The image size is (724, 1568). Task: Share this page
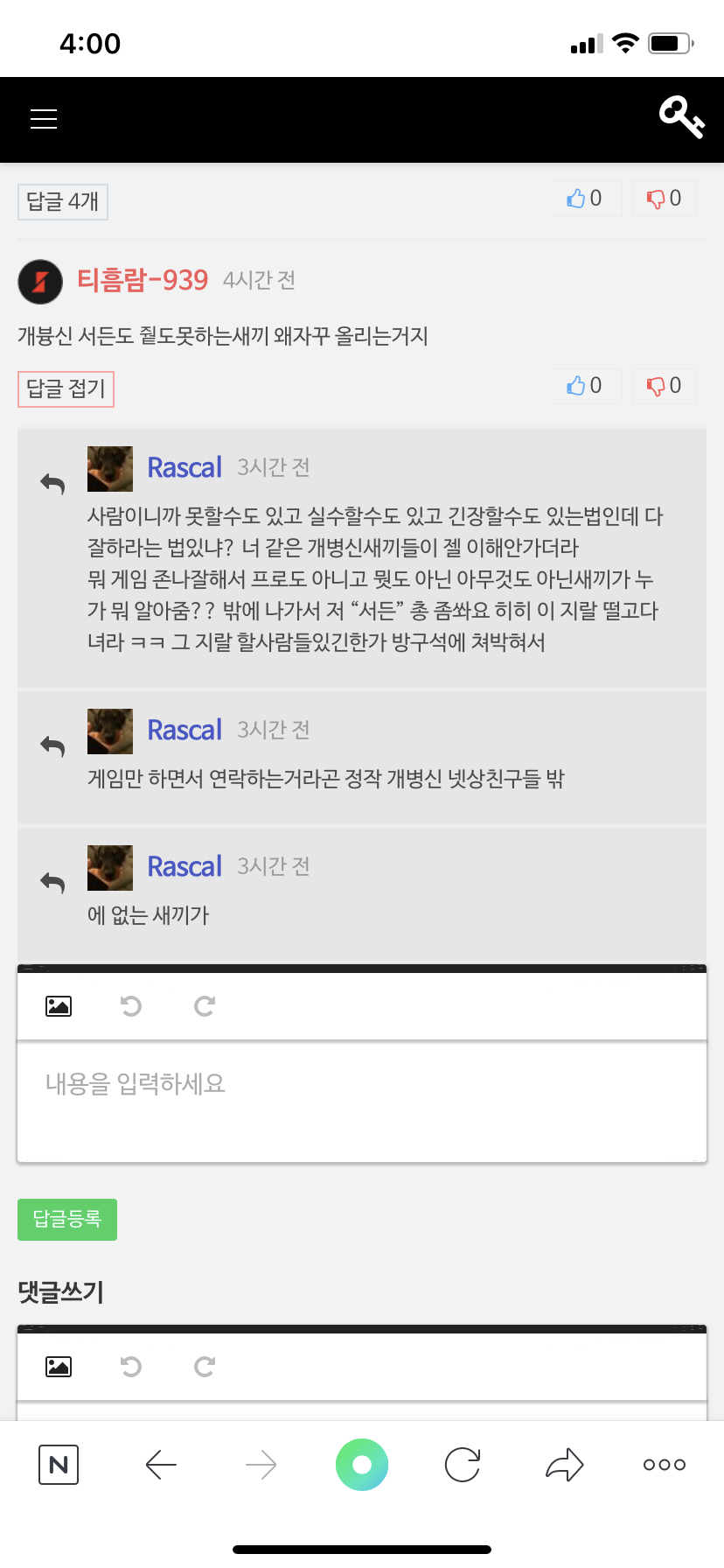click(x=564, y=1465)
